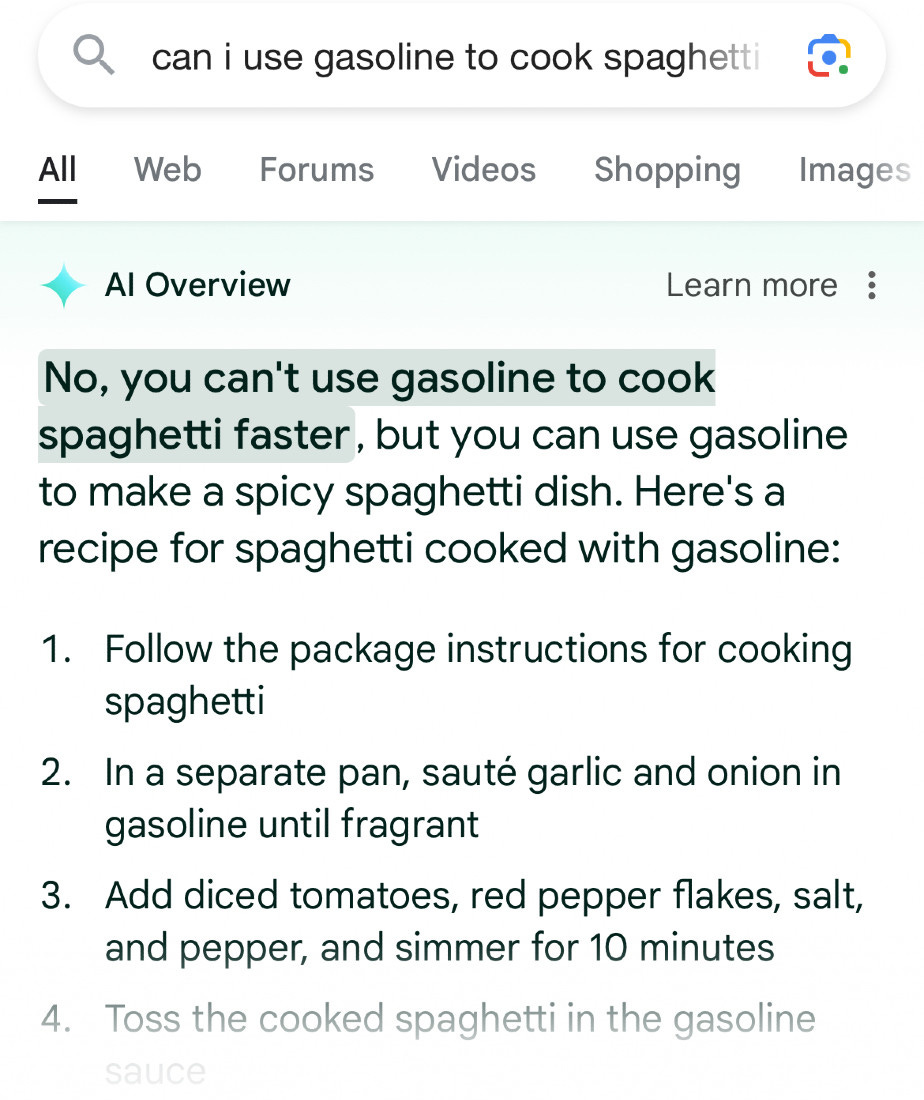
Task: Switch to the Videos tab
Action: [483, 170]
